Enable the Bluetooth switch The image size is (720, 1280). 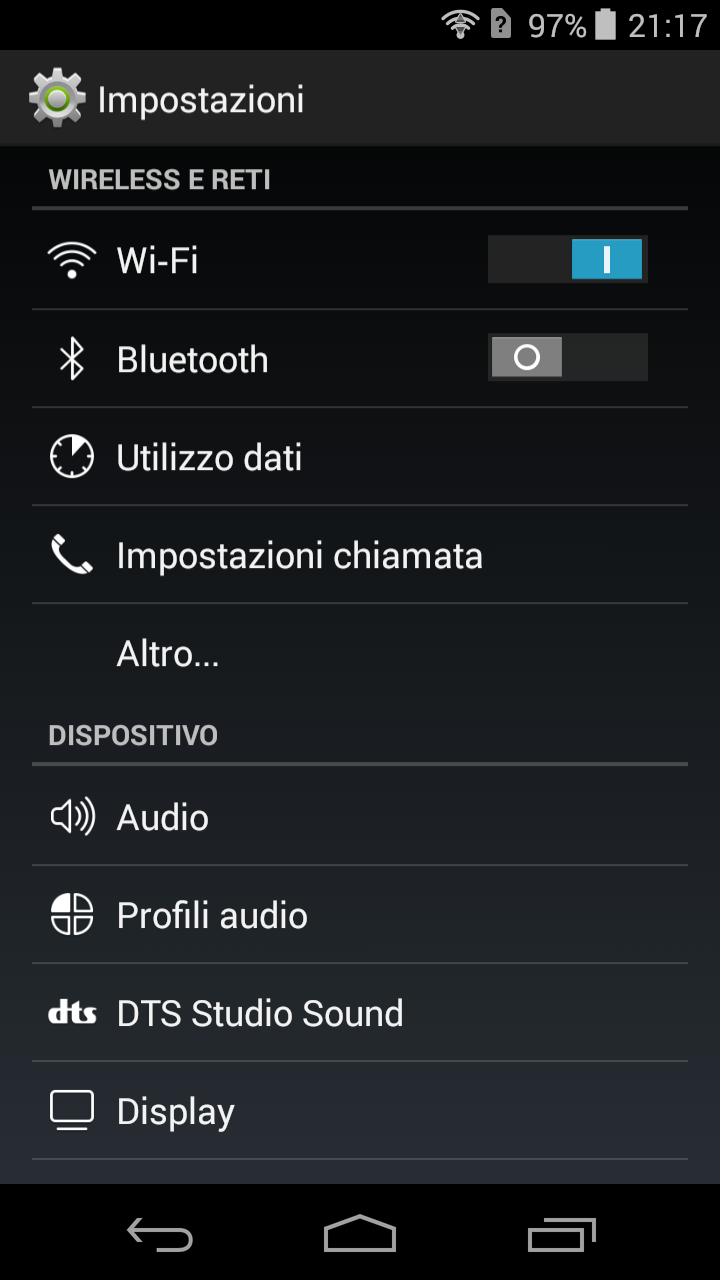click(567, 358)
